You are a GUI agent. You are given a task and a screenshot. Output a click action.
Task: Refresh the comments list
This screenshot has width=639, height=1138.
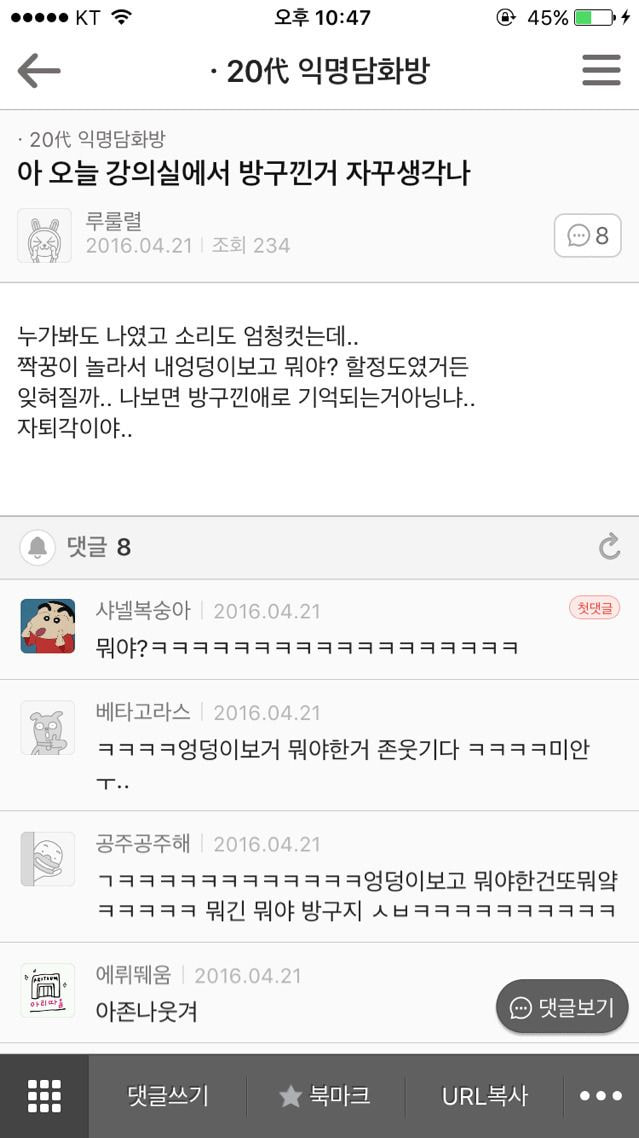pyautogui.click(x=609, y=547)
